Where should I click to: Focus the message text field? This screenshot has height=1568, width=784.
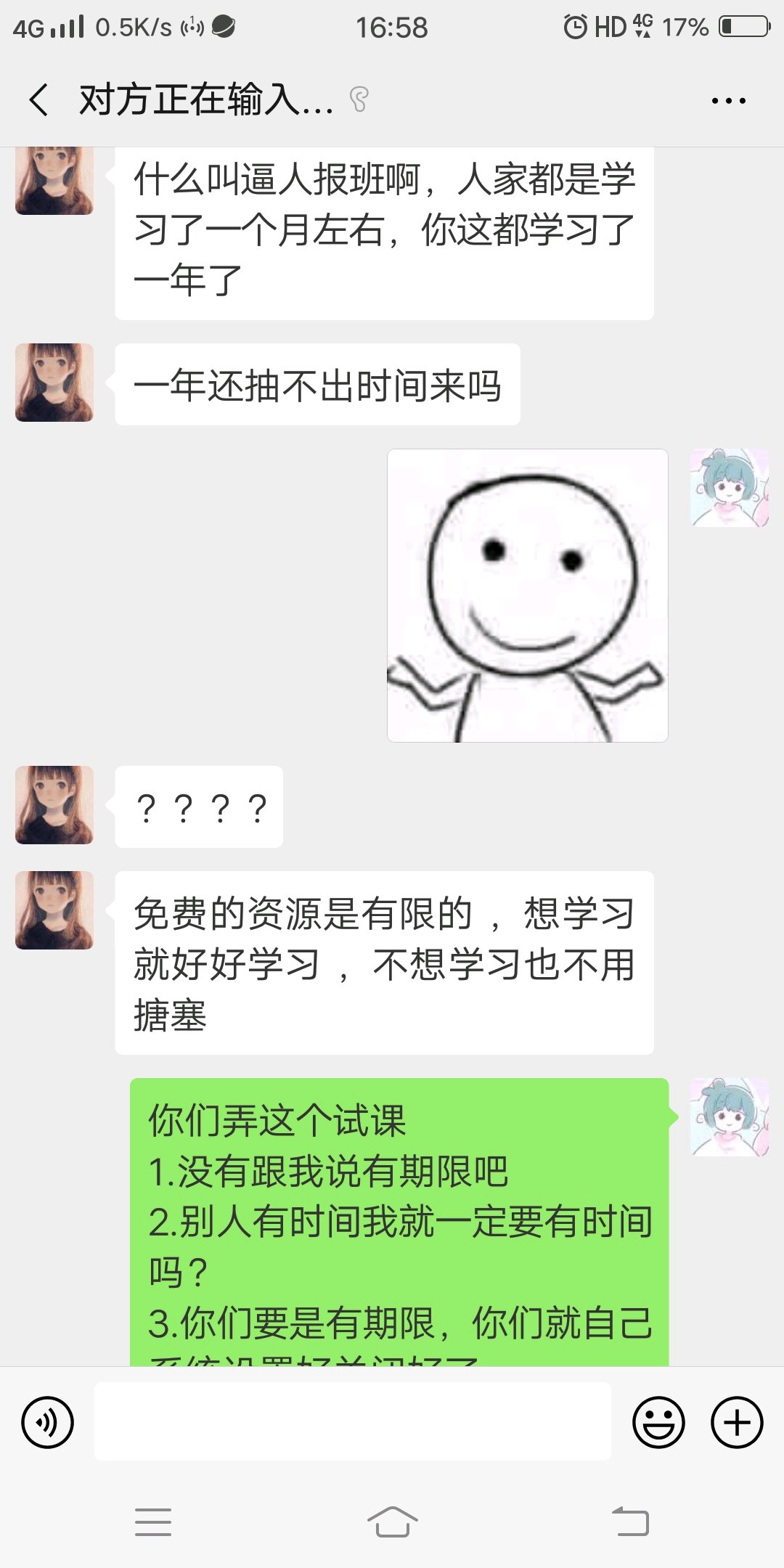click(x=352, y=1421)
